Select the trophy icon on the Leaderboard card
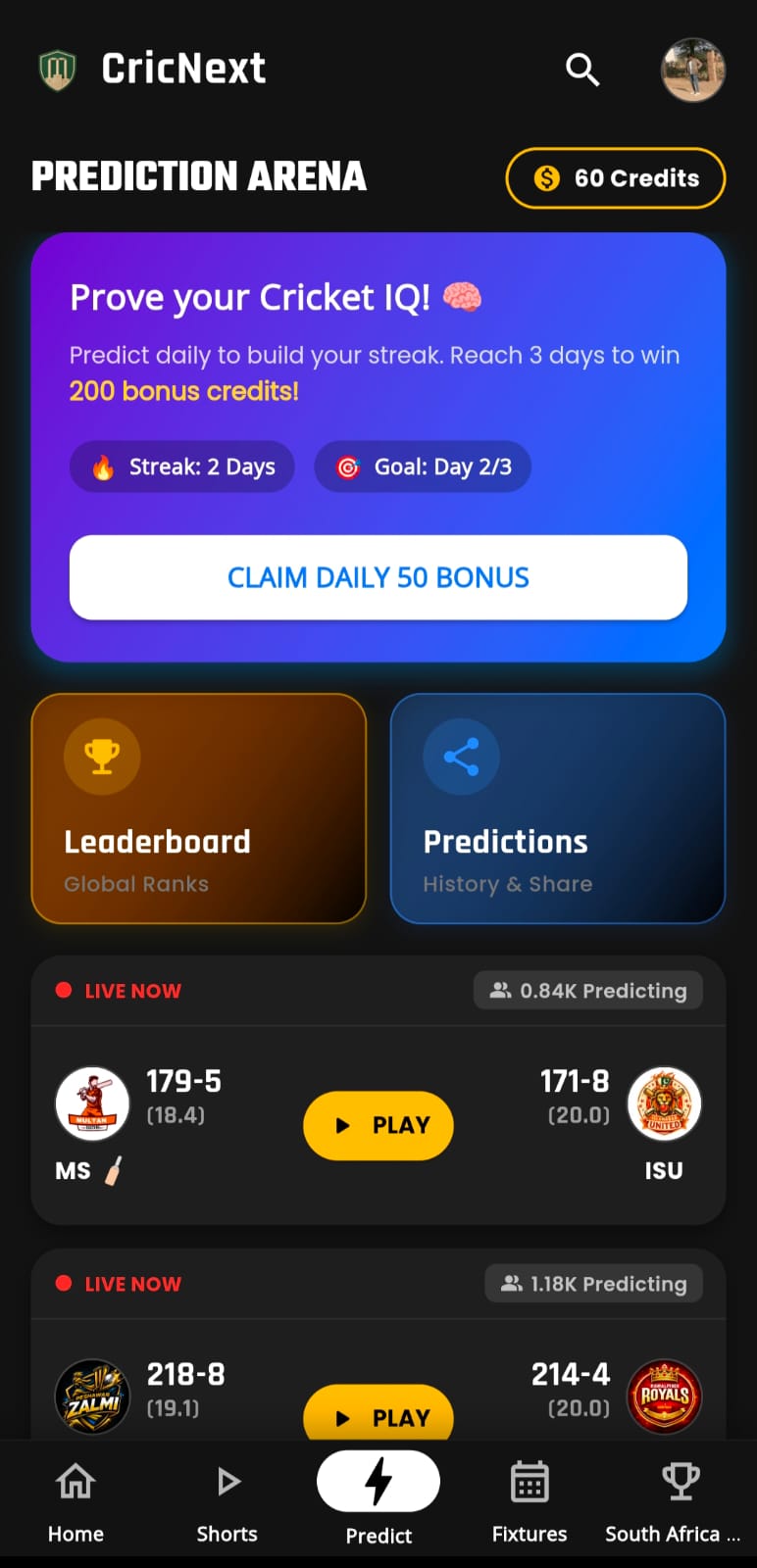 (101, 757)
